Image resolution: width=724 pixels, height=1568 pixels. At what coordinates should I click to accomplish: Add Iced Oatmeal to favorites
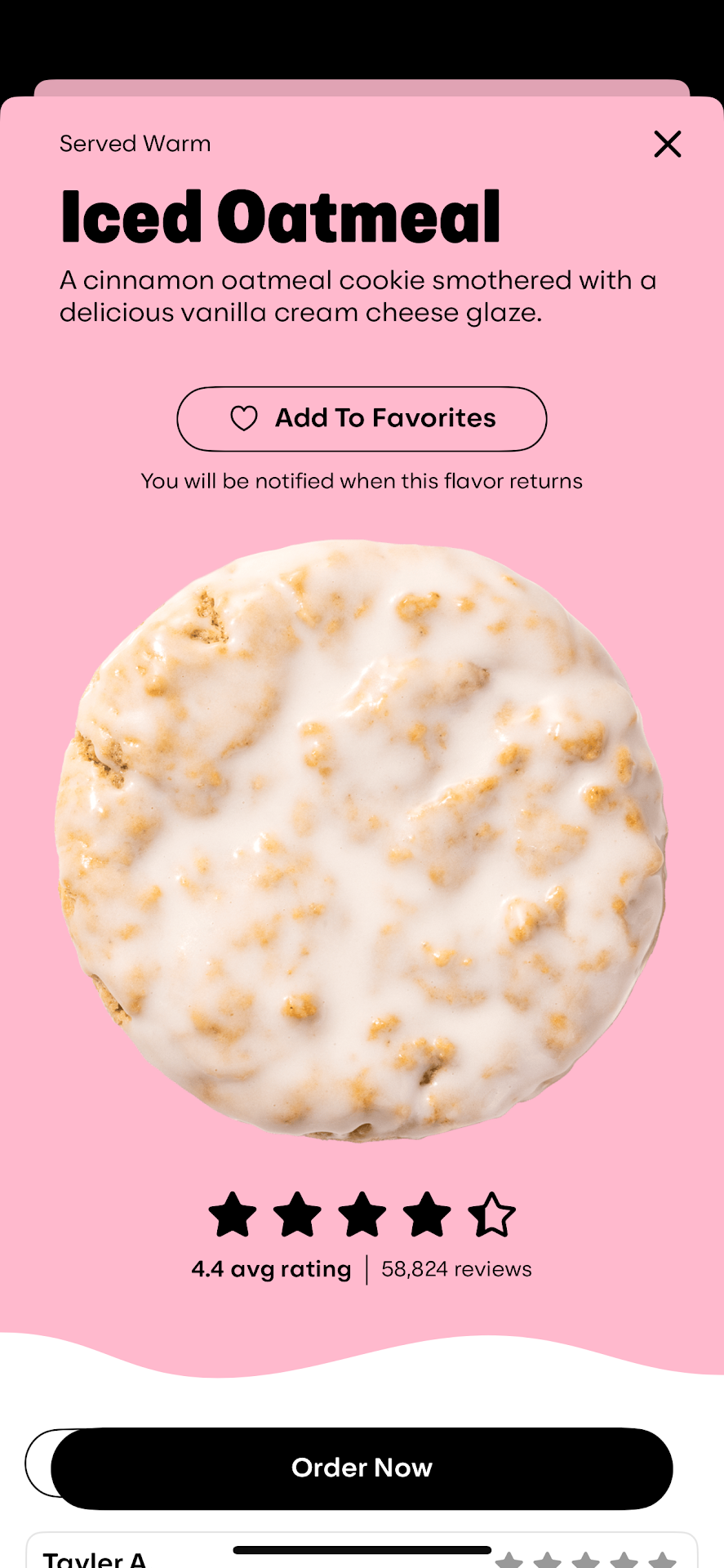(x=362, y=419)
